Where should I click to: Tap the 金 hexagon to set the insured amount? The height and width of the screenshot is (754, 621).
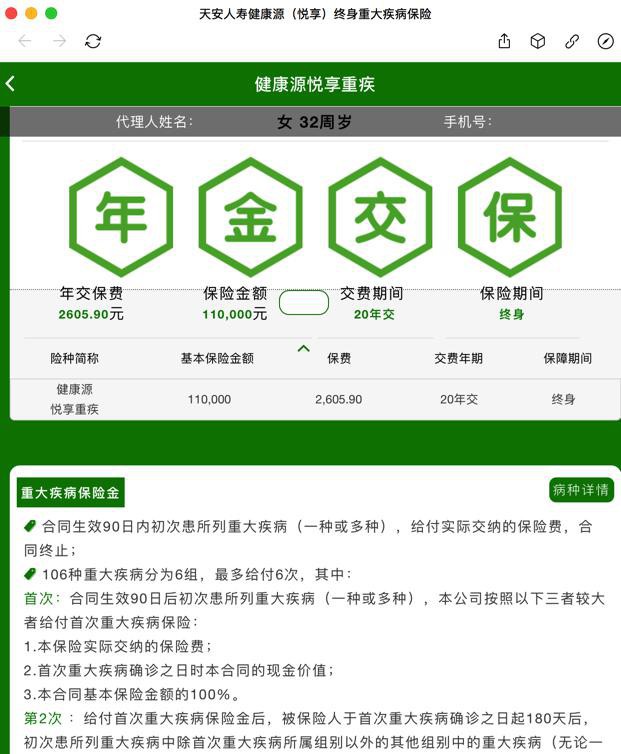coord(250,217)
